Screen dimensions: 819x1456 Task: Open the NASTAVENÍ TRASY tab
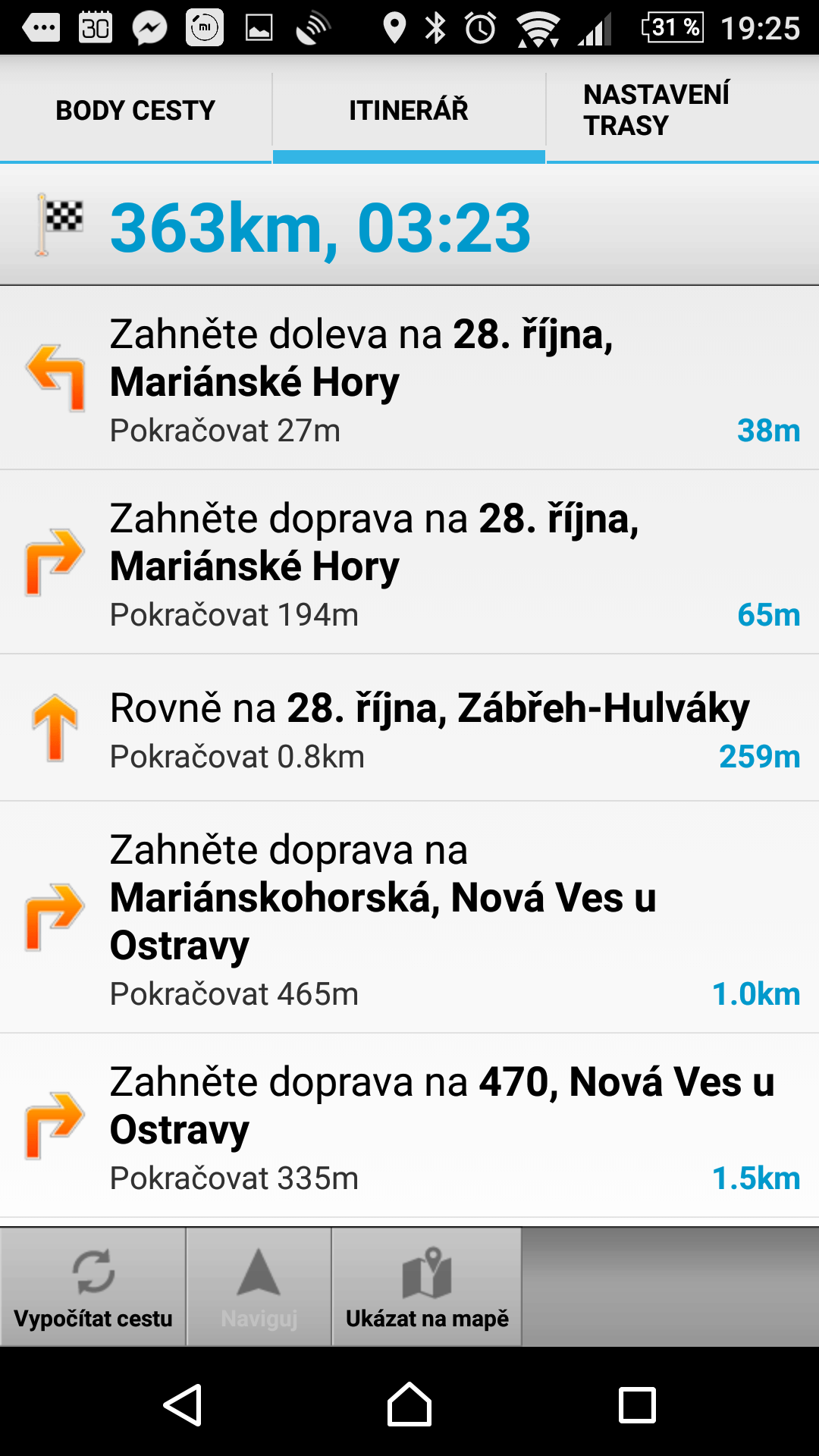pyautogui.click(x=682, y=110)
